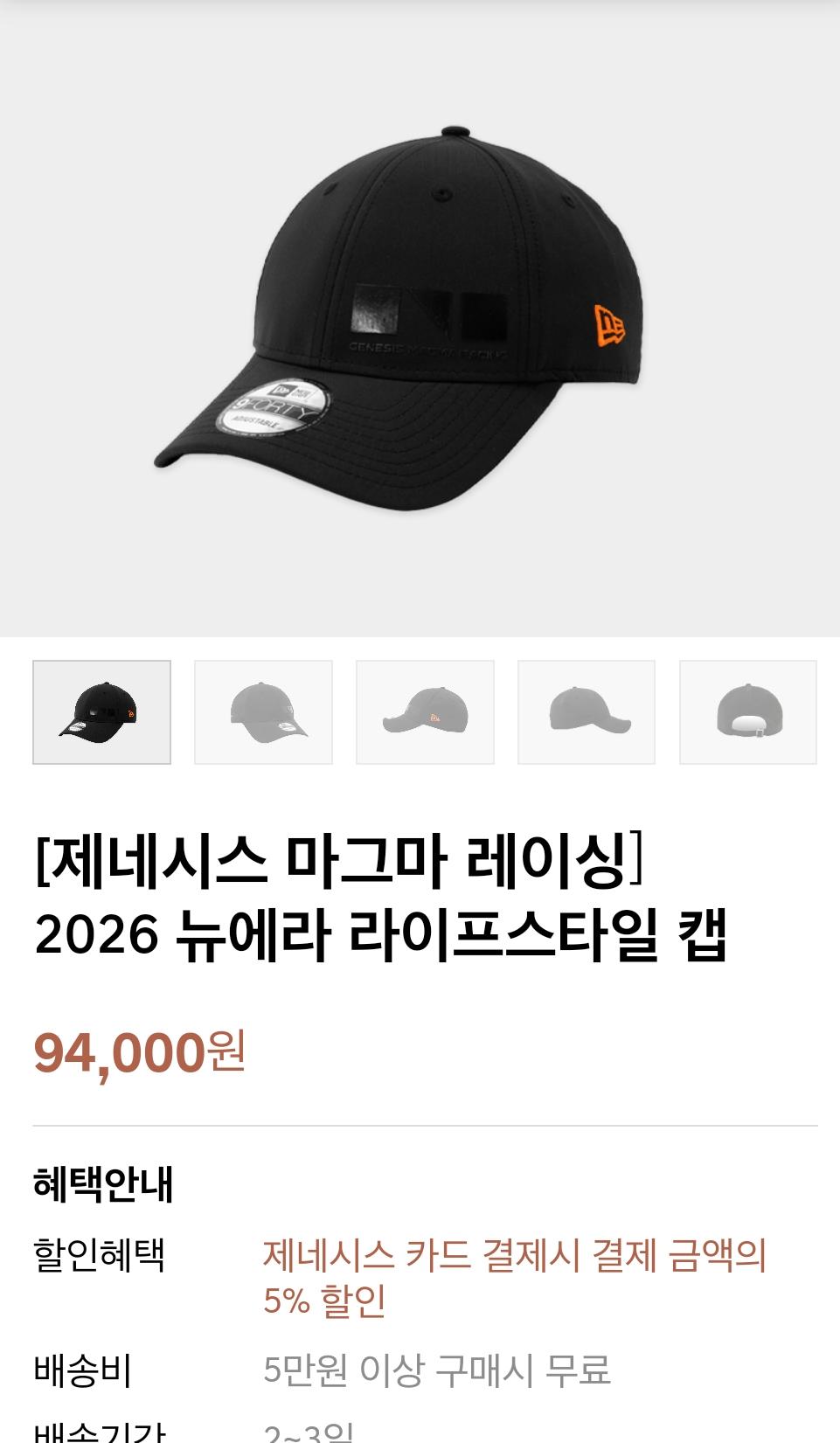The width and height of the screenshot is (840, 1443).
Task: View the second cap thumbnail image
Action: (x=263, y=712)
